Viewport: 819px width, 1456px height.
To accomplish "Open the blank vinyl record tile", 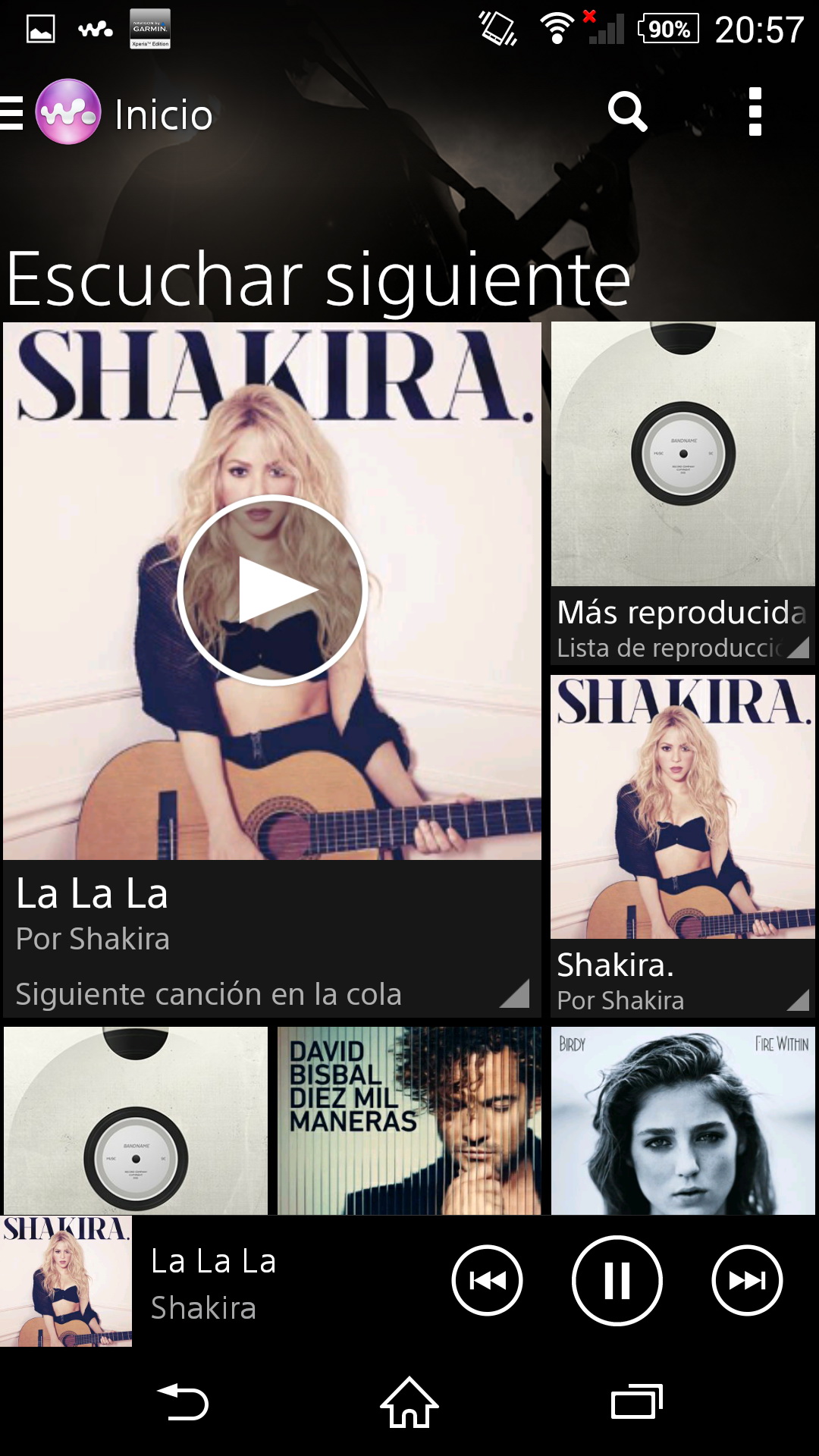I will [136, 1121].
